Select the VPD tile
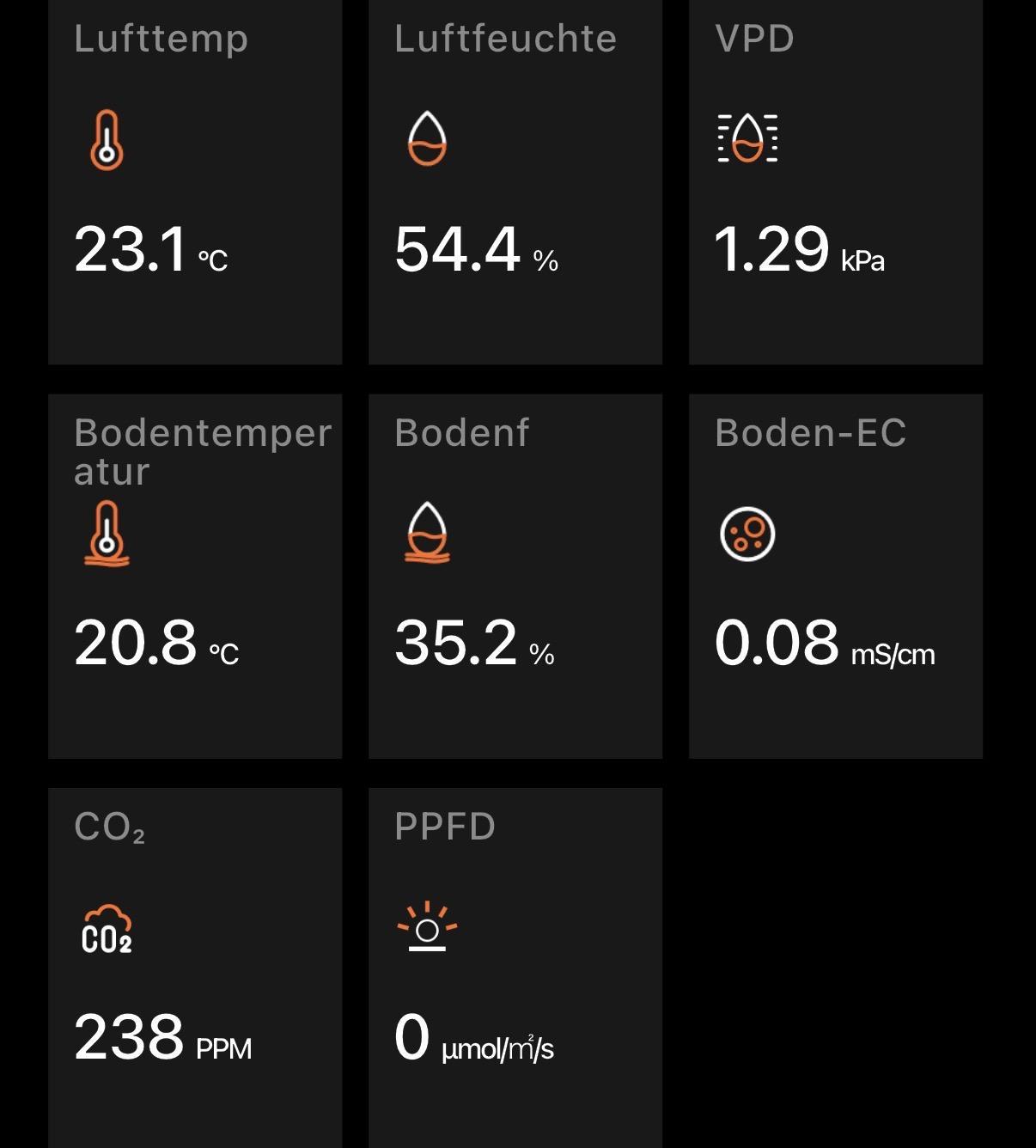The height and width of the screenshot is (1148, 1036). coord(836,182)
